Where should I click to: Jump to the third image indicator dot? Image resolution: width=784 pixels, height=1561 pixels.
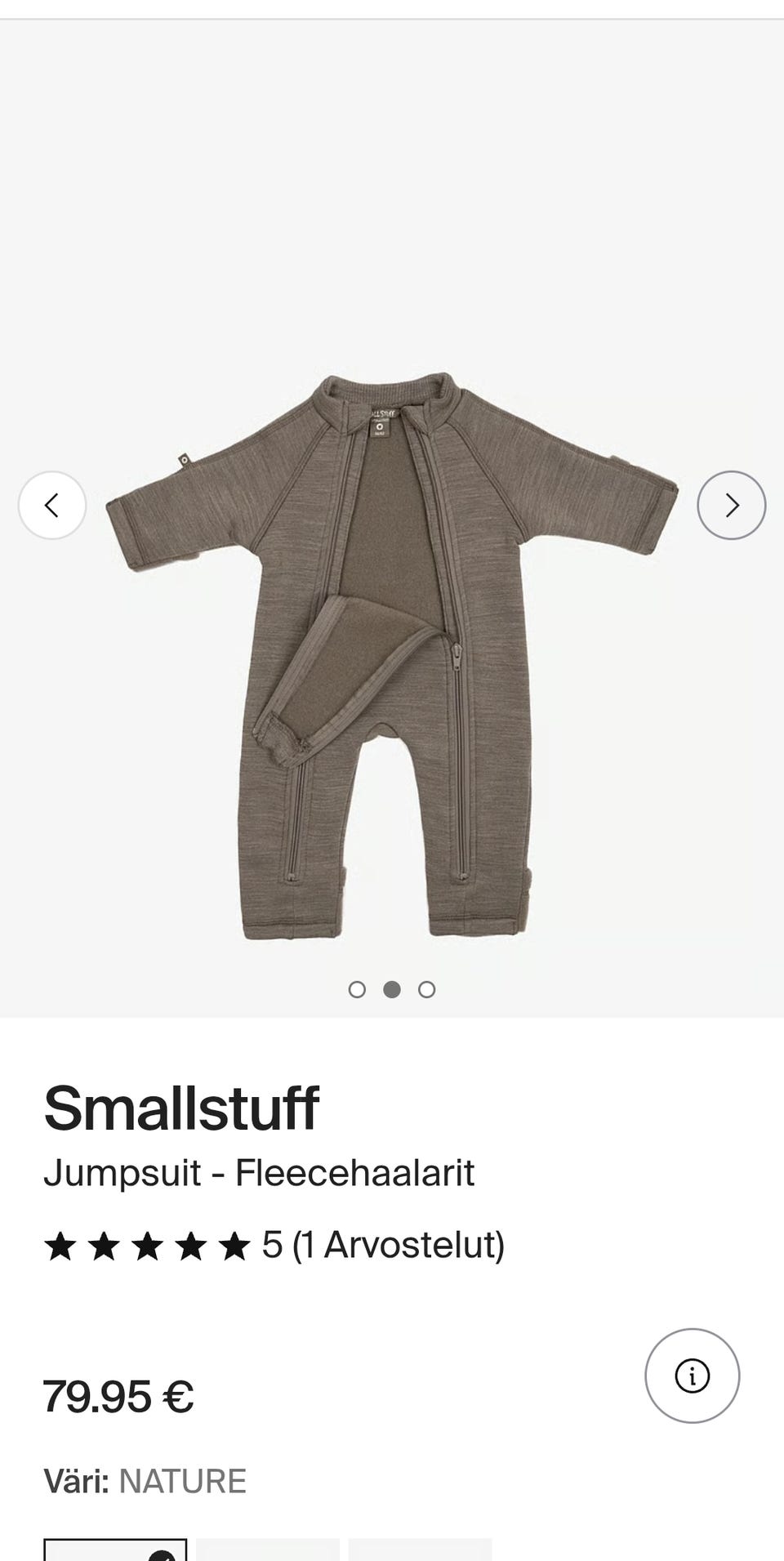(426, 990)
